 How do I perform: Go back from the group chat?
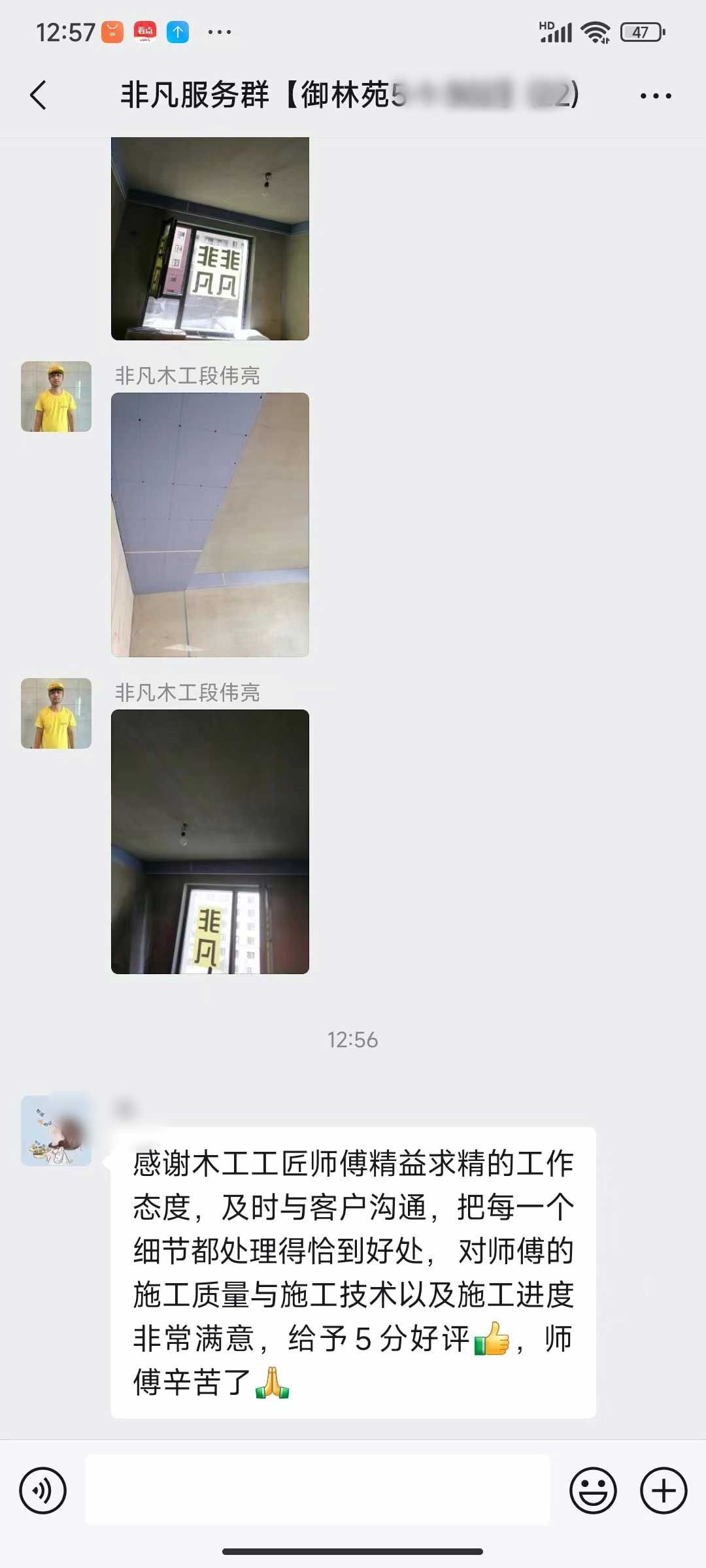[x=39, y=95]
